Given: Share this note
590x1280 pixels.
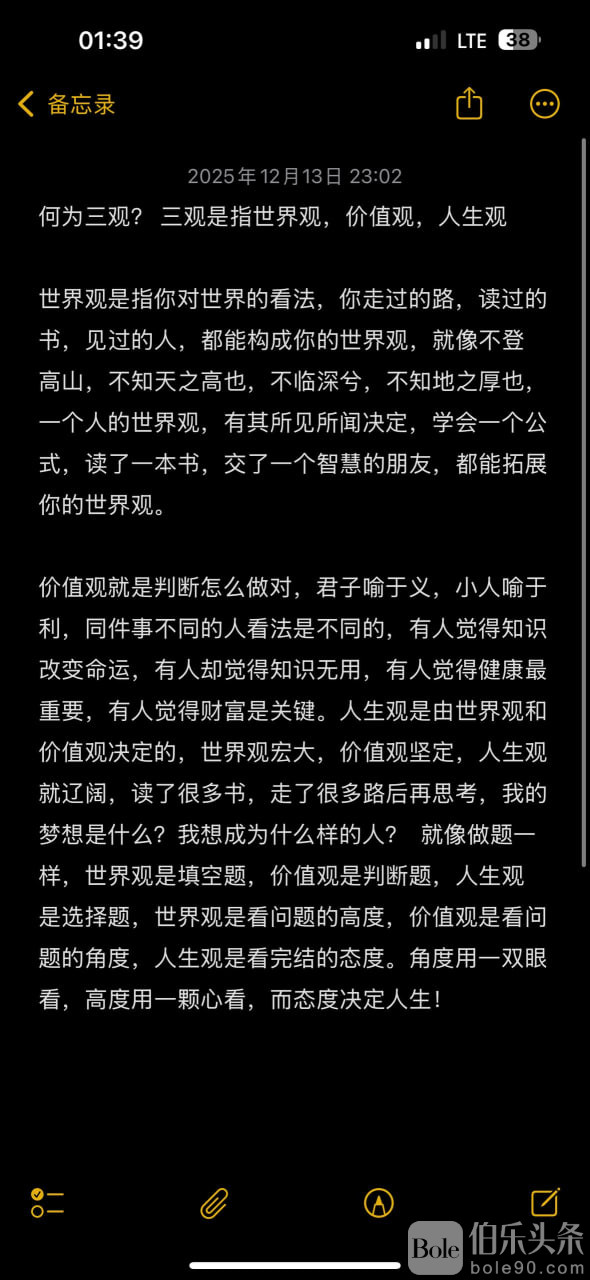Looking at the screenshot, I should tap(469, 103).
